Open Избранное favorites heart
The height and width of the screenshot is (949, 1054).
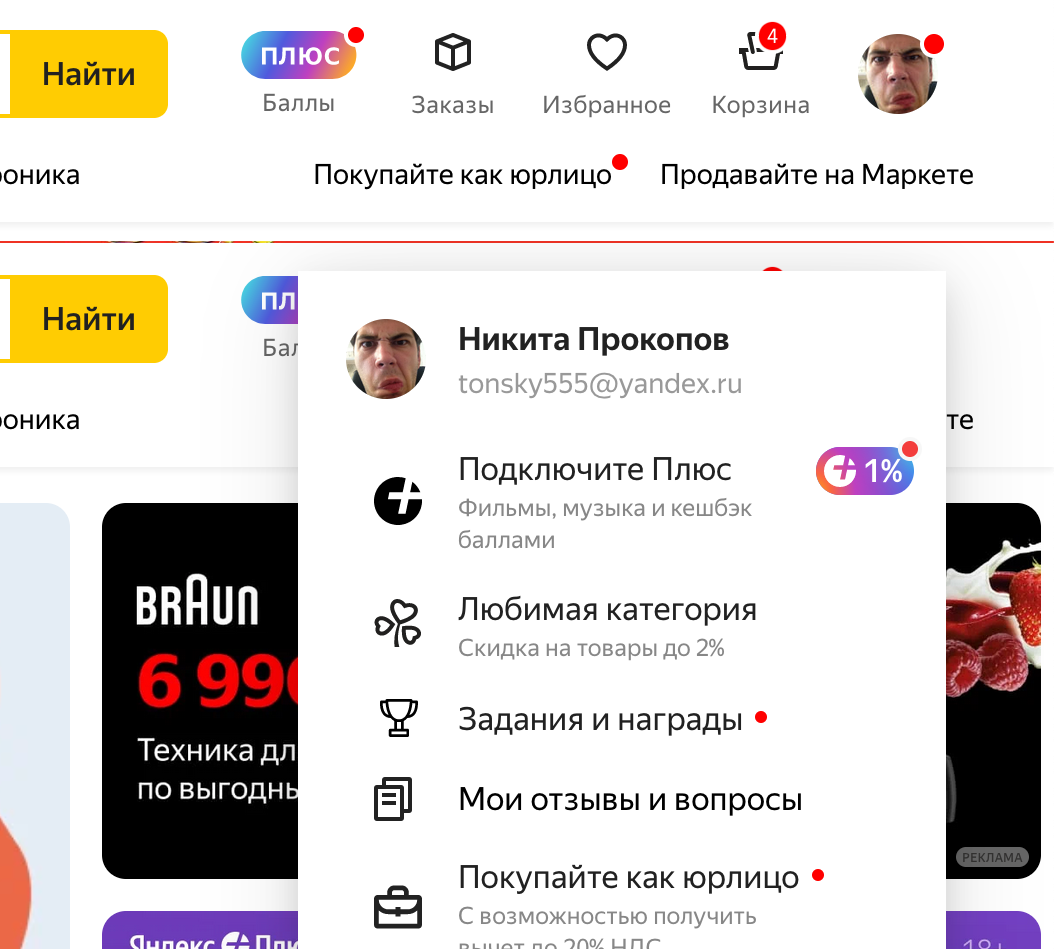pyautogui.click(x=606, y=72)
